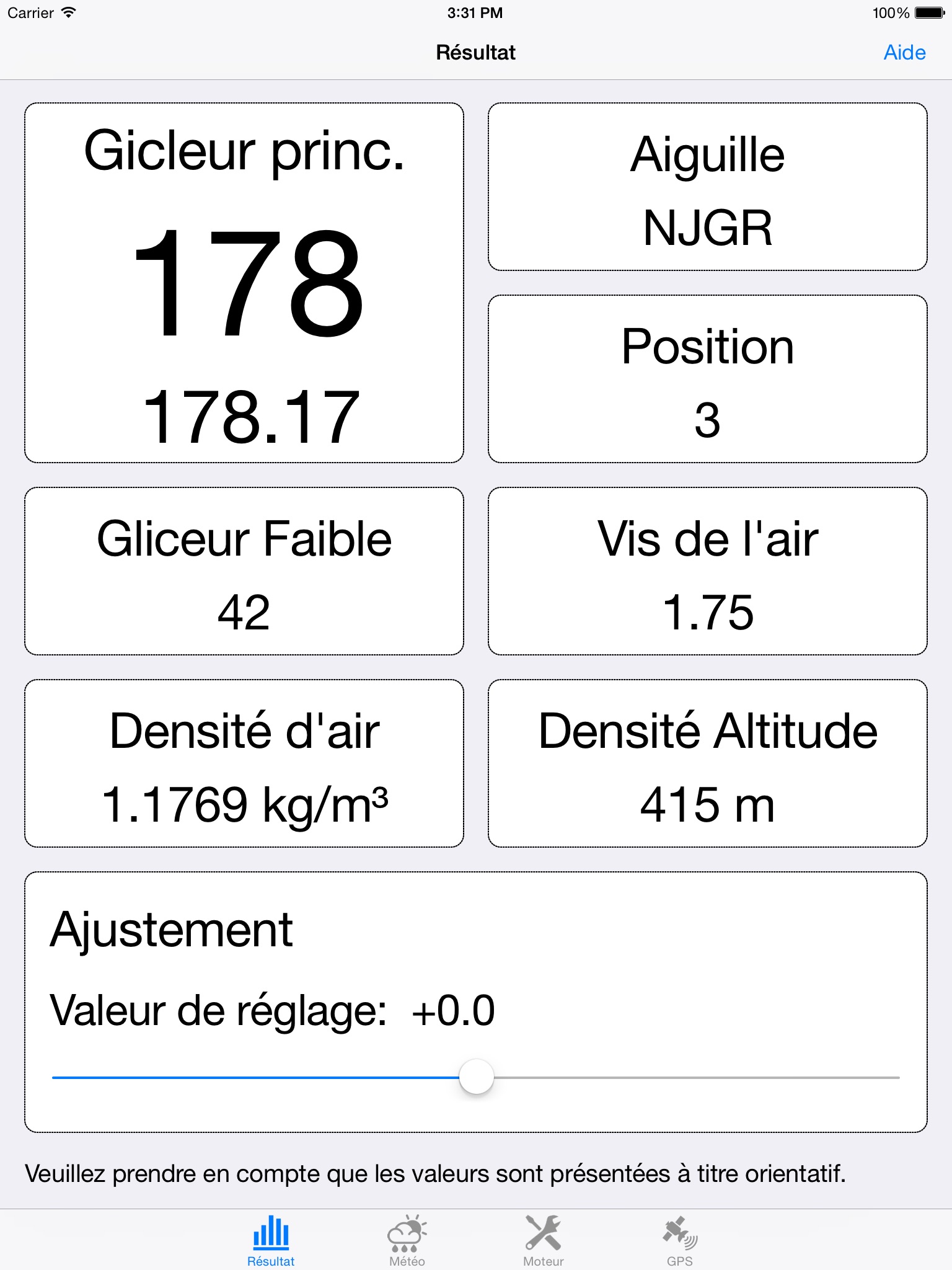
Task: Tap the Valeur de réglage slider knob
Action: point(477,1077)
